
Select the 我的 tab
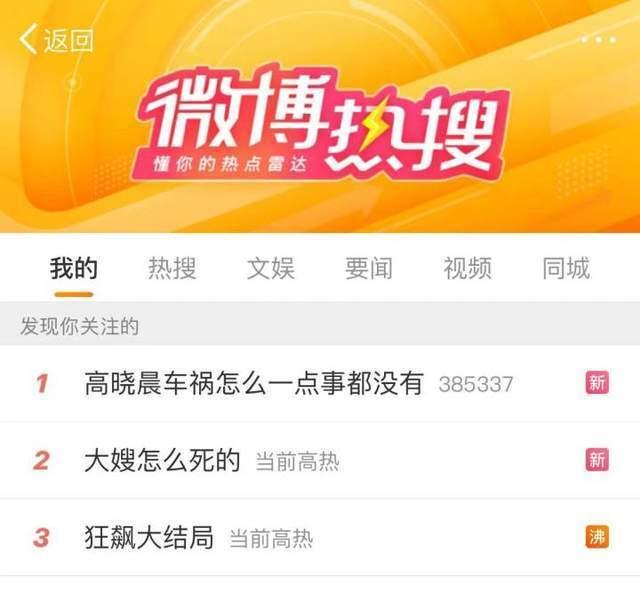74,268
